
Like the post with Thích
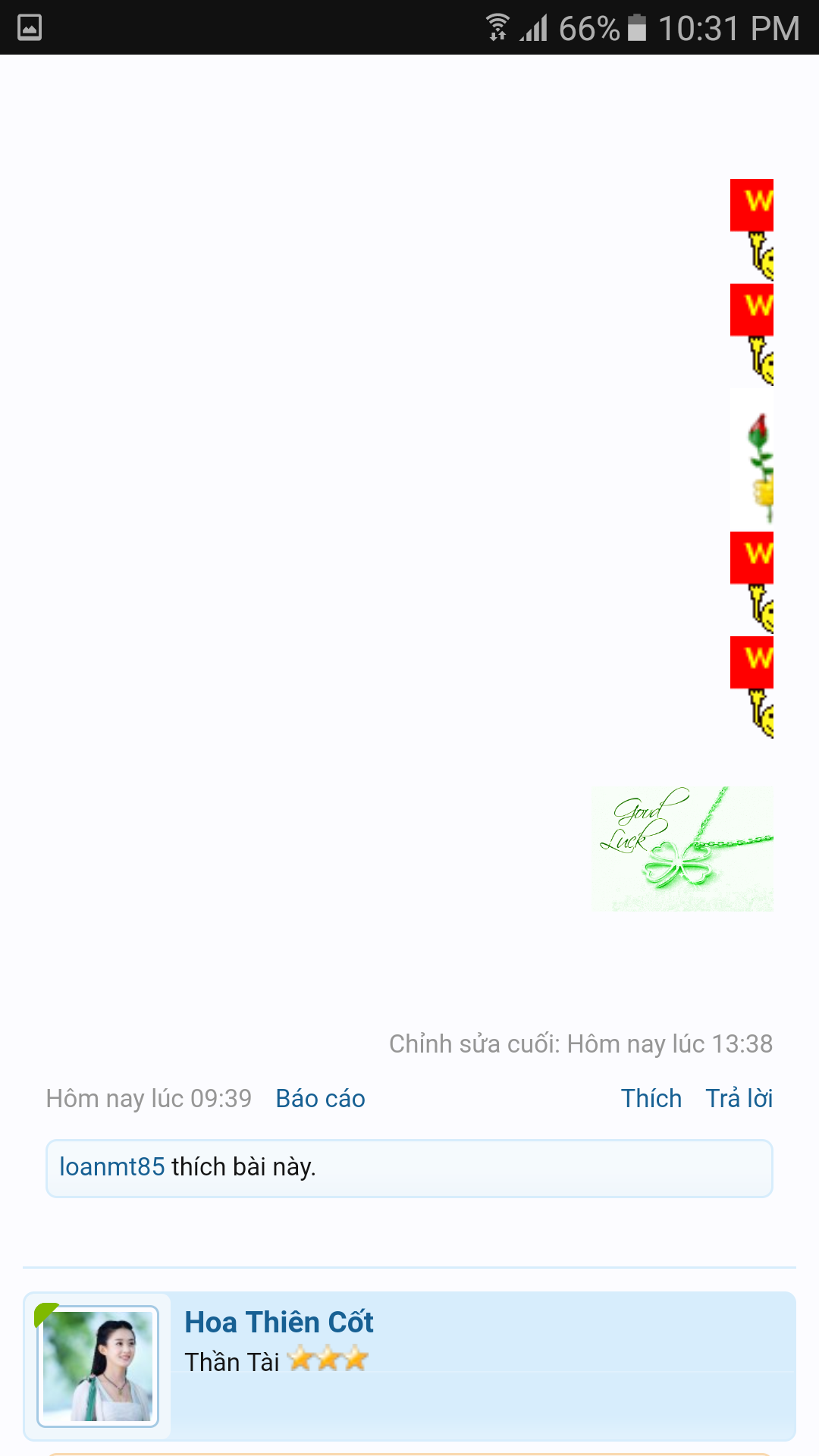pyautogui.click(x=651, y=1098)
